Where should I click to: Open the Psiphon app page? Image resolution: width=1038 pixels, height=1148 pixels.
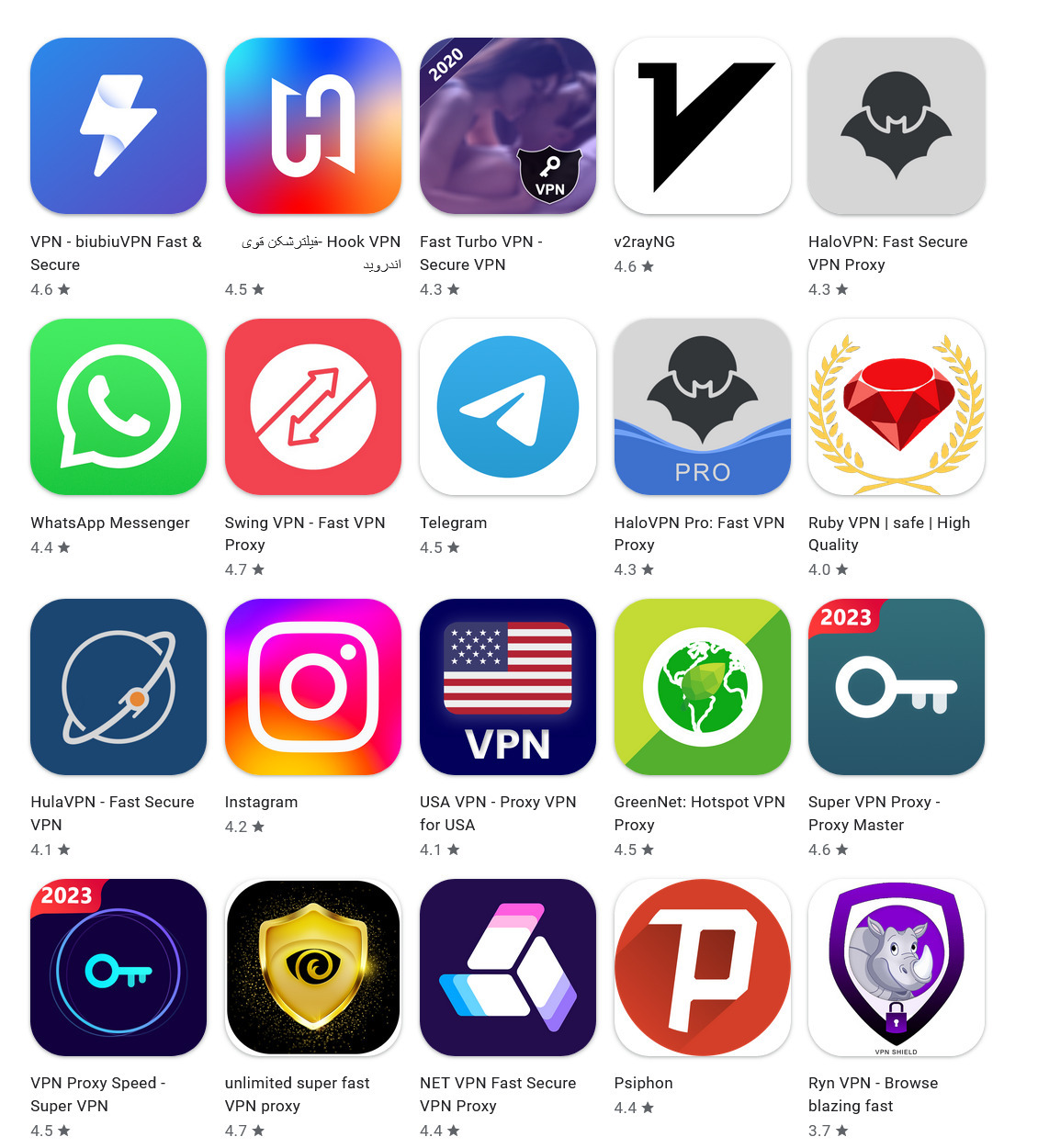click(x=702, y=967)
